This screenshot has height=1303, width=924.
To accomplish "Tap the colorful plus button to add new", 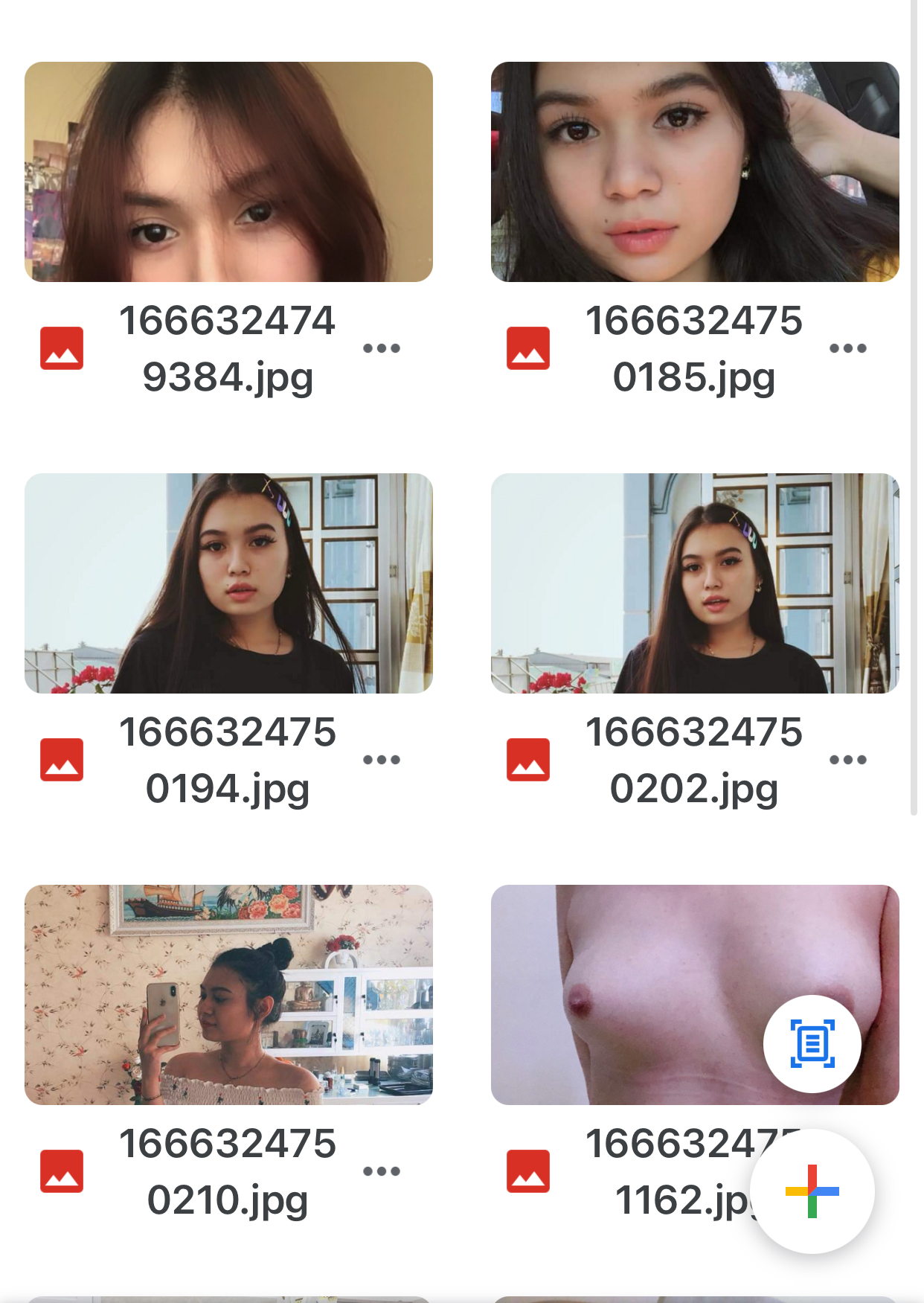I will [812, 1191].
